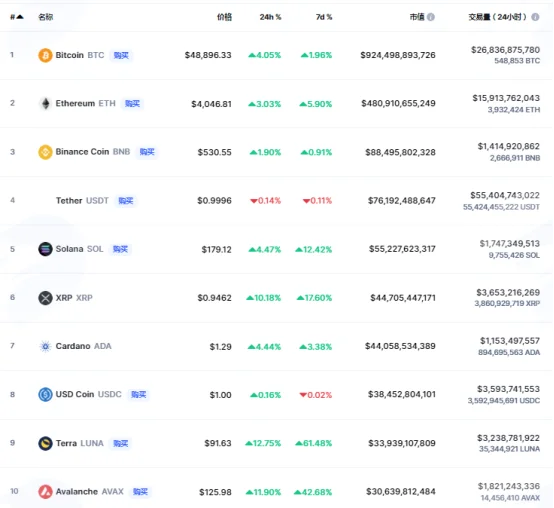Buy Terra LUNA via its 购买 button

[x=120, y=443]
